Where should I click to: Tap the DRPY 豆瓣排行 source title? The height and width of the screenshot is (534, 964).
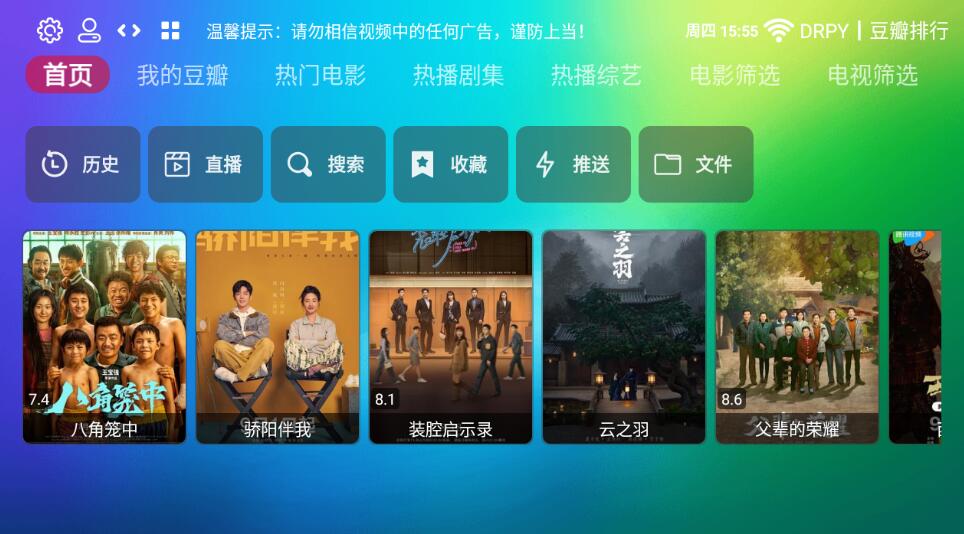coord(873,30)
